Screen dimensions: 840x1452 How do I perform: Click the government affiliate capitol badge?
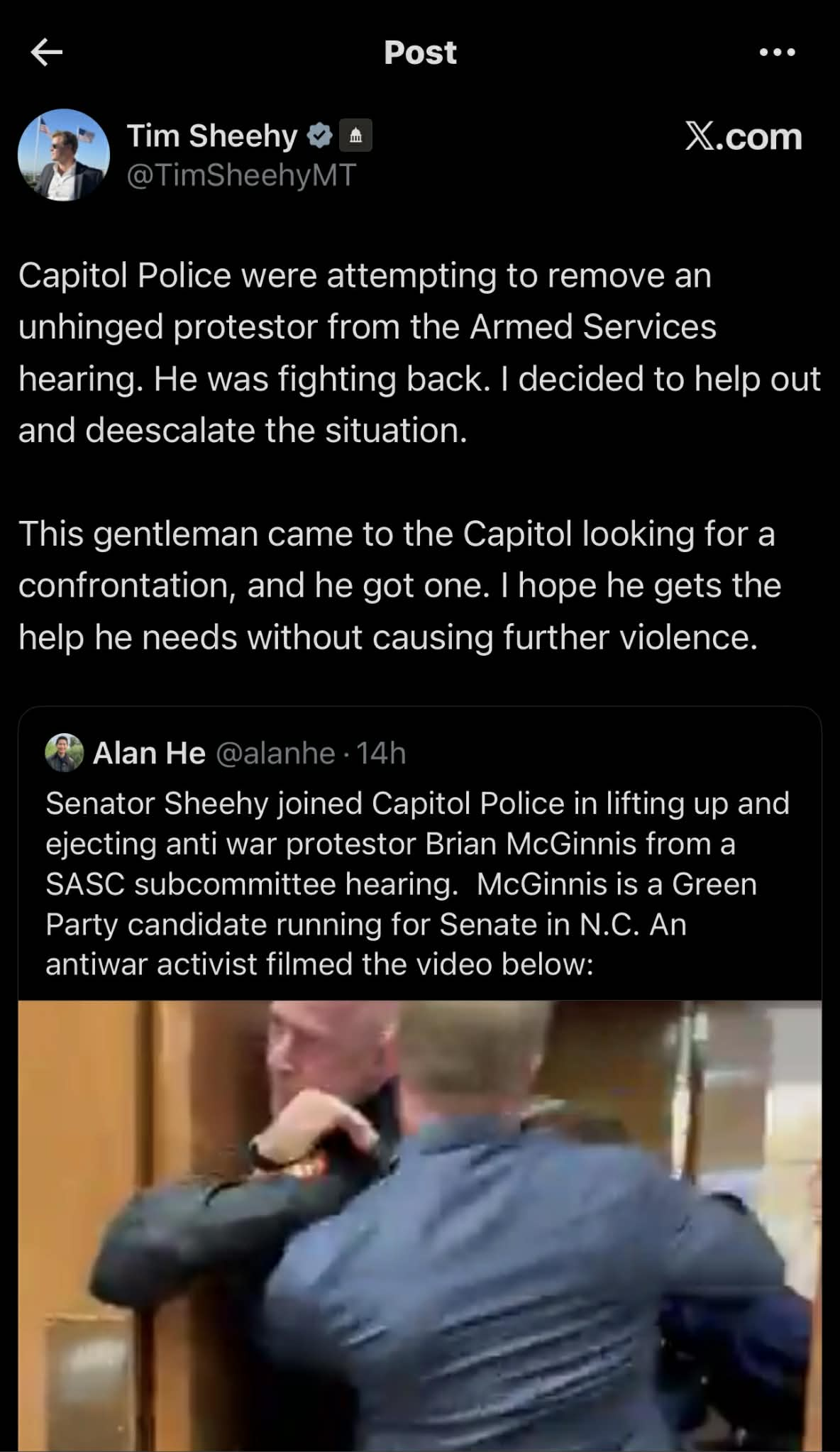[x=357, y=135]
